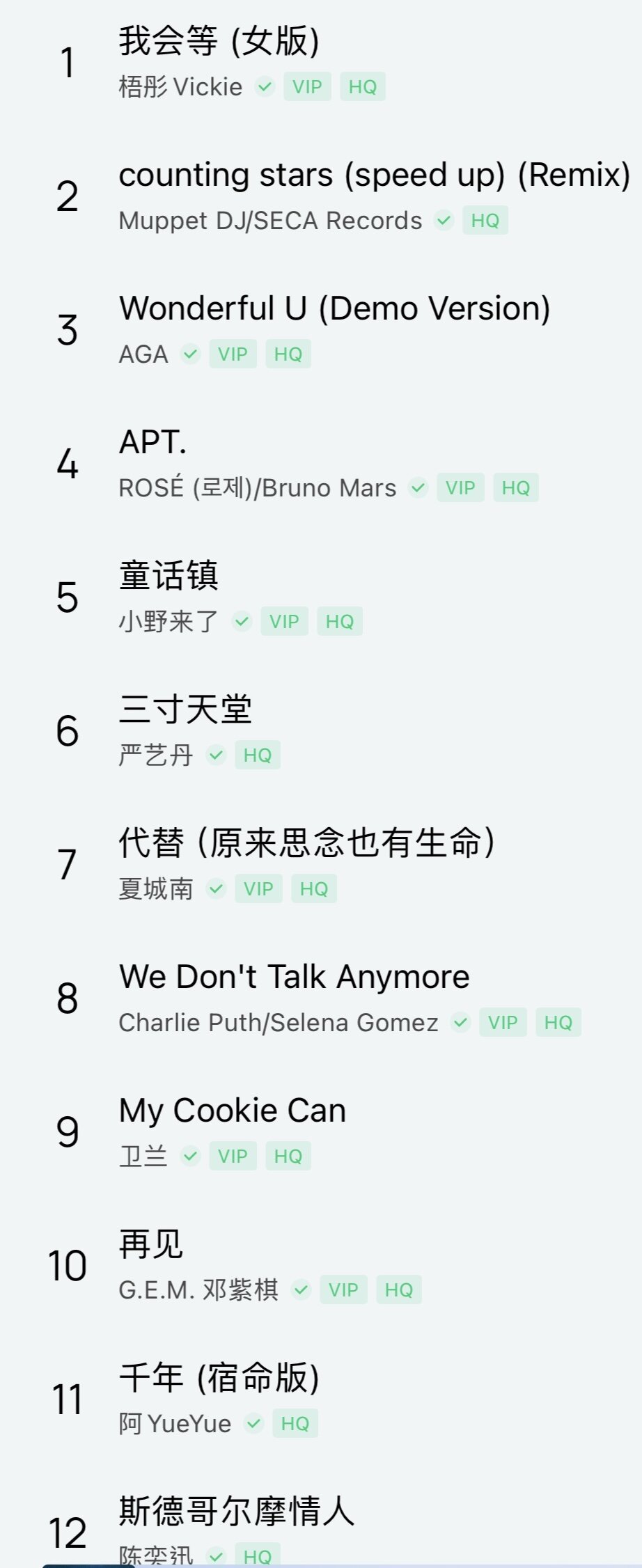
Task: Play the song 我会等 (女版)
Action: click(x=219, y=42)
